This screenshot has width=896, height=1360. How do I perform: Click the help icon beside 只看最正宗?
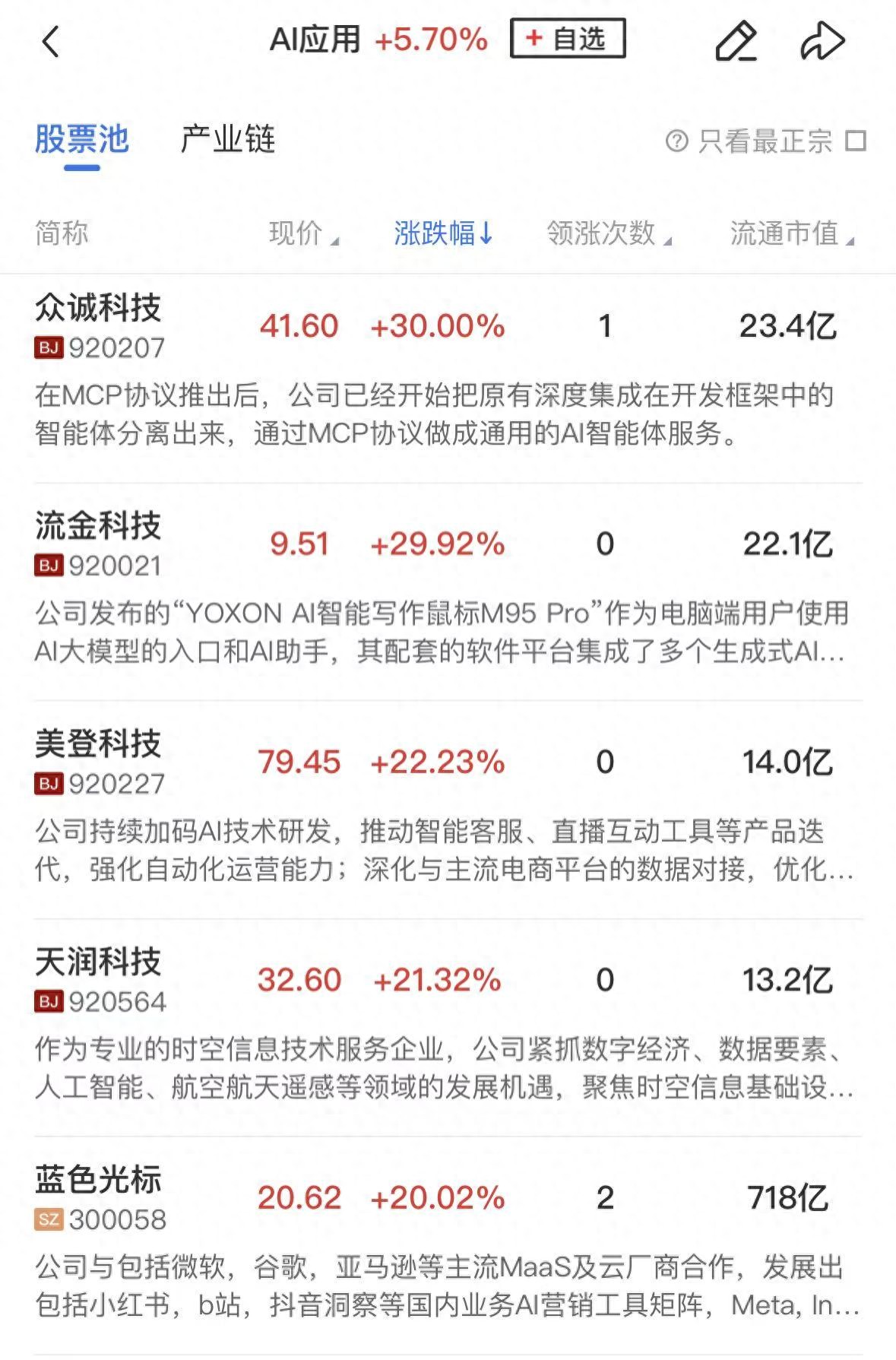[x=675, y=141]
